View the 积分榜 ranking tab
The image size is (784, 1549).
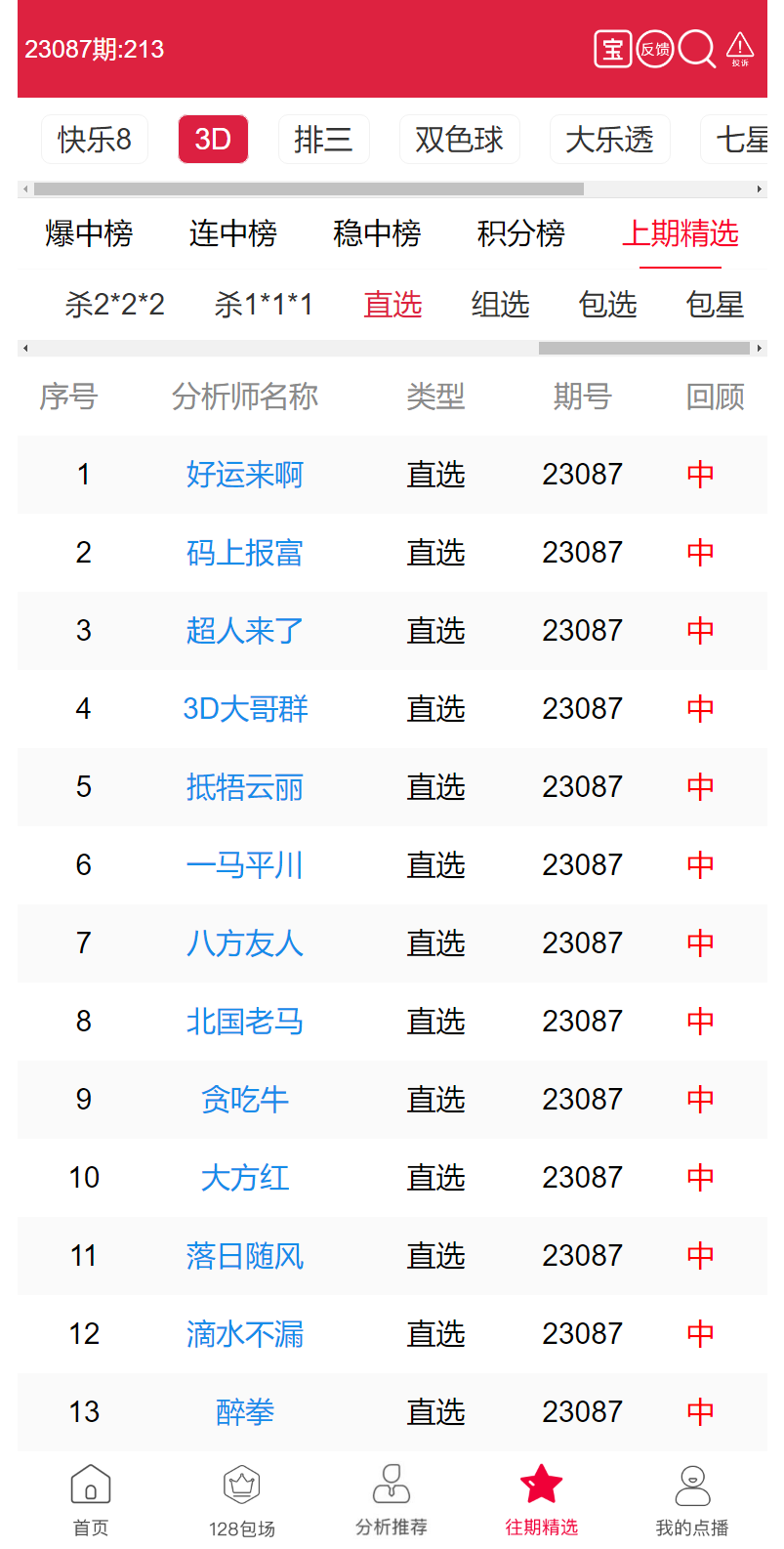point(520,233)
